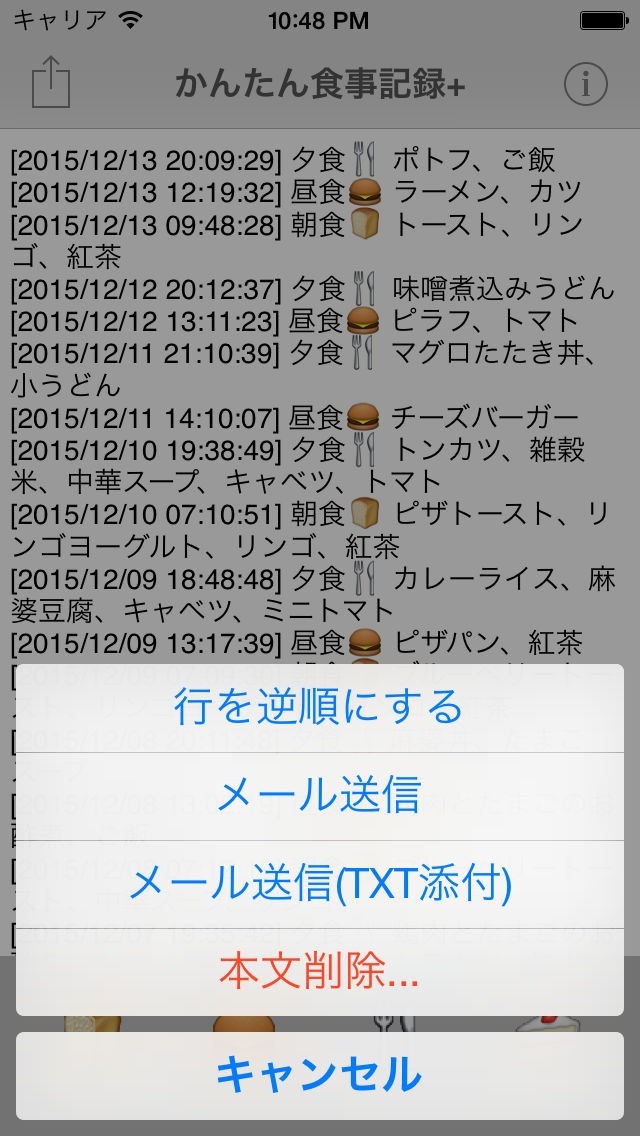Image resolution: width=640 pixels, height=1136 pixels.
Task: Tap メール送信(TXT添付) option
Action: [x=319, y=884]
